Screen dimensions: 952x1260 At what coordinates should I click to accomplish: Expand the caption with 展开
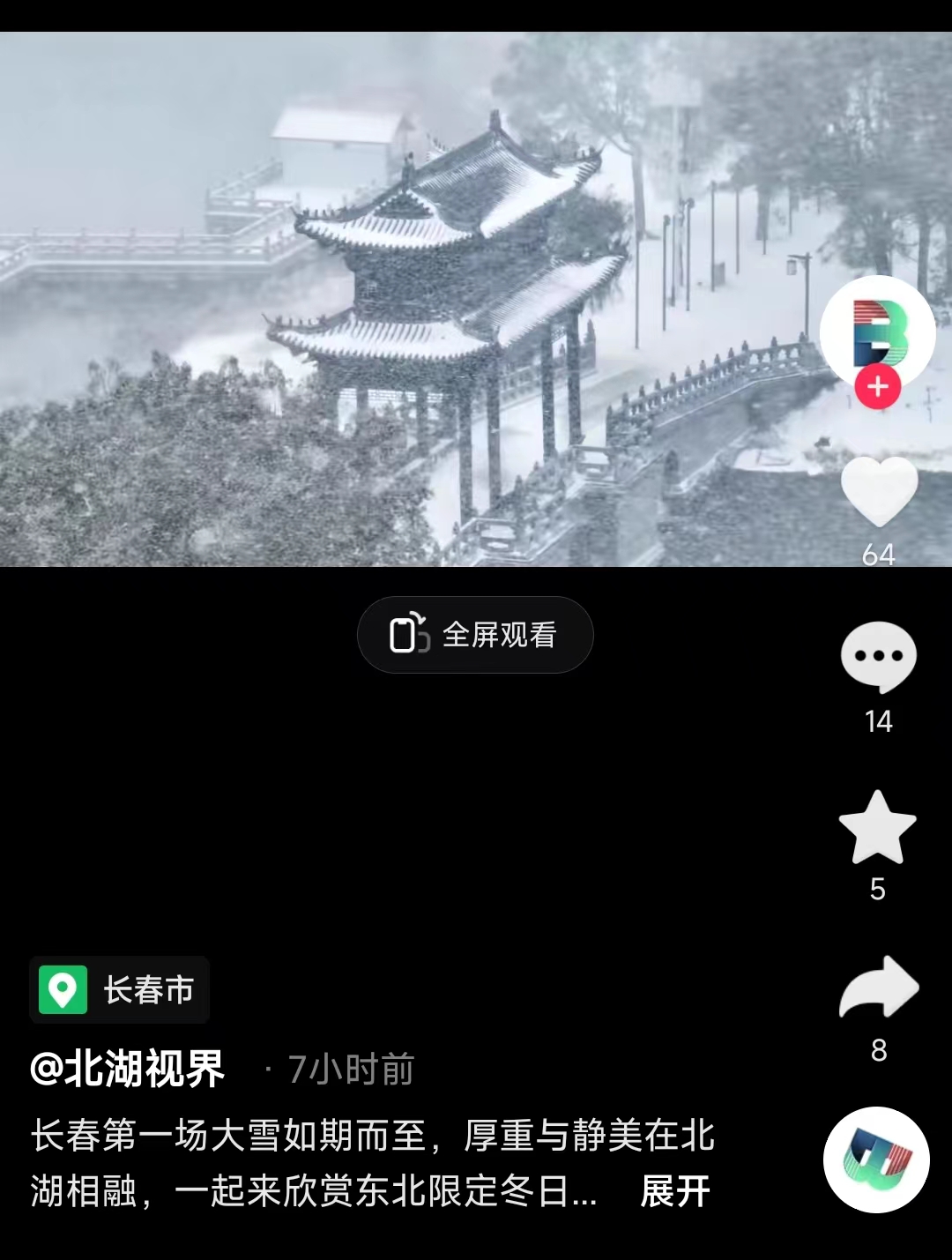pos(675,1191)
